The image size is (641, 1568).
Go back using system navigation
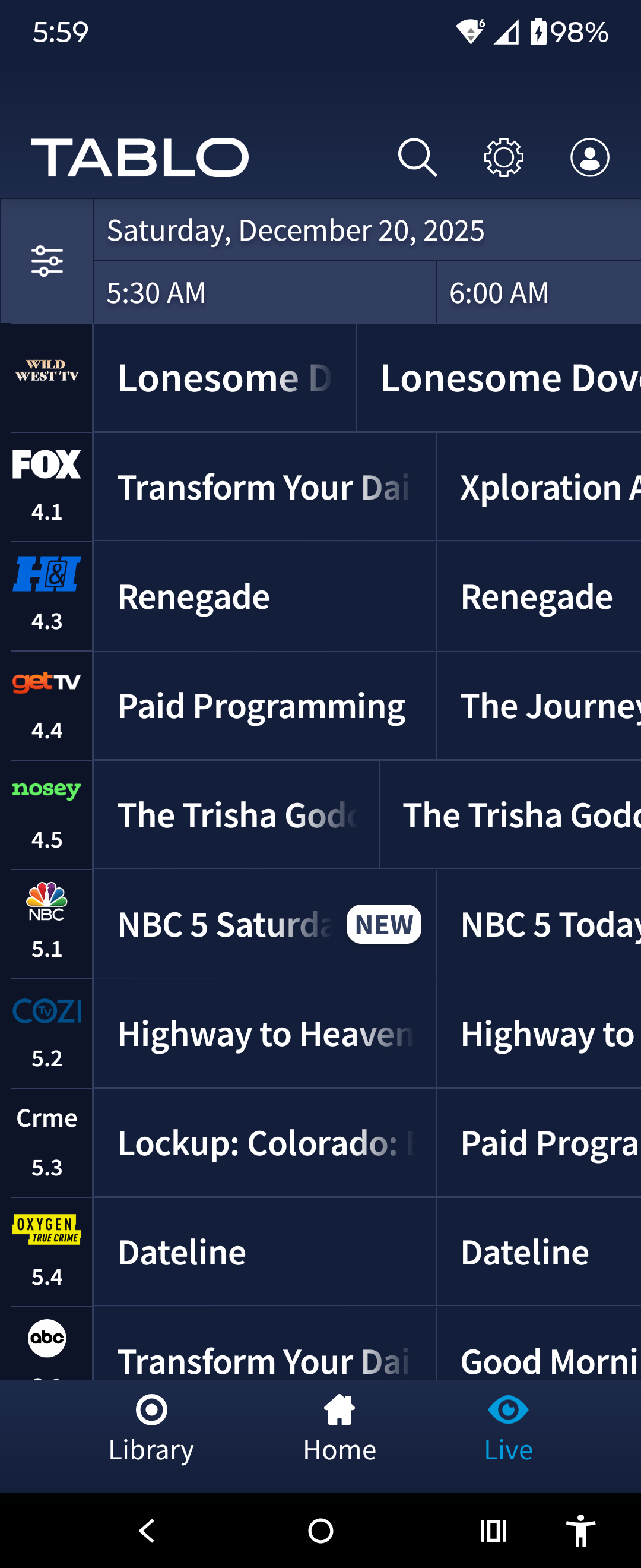click(147, 1530)
